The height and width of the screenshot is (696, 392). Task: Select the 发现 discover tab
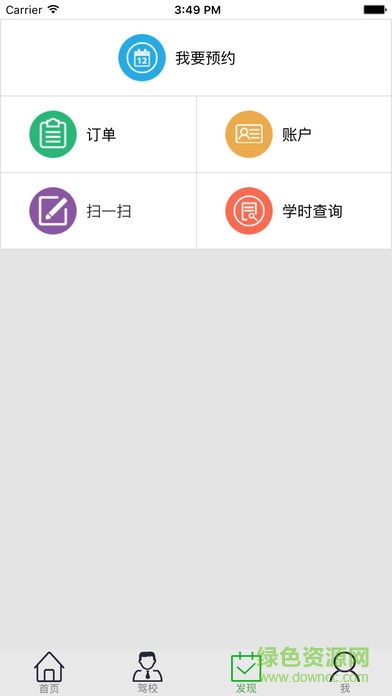tap(245, 672)
